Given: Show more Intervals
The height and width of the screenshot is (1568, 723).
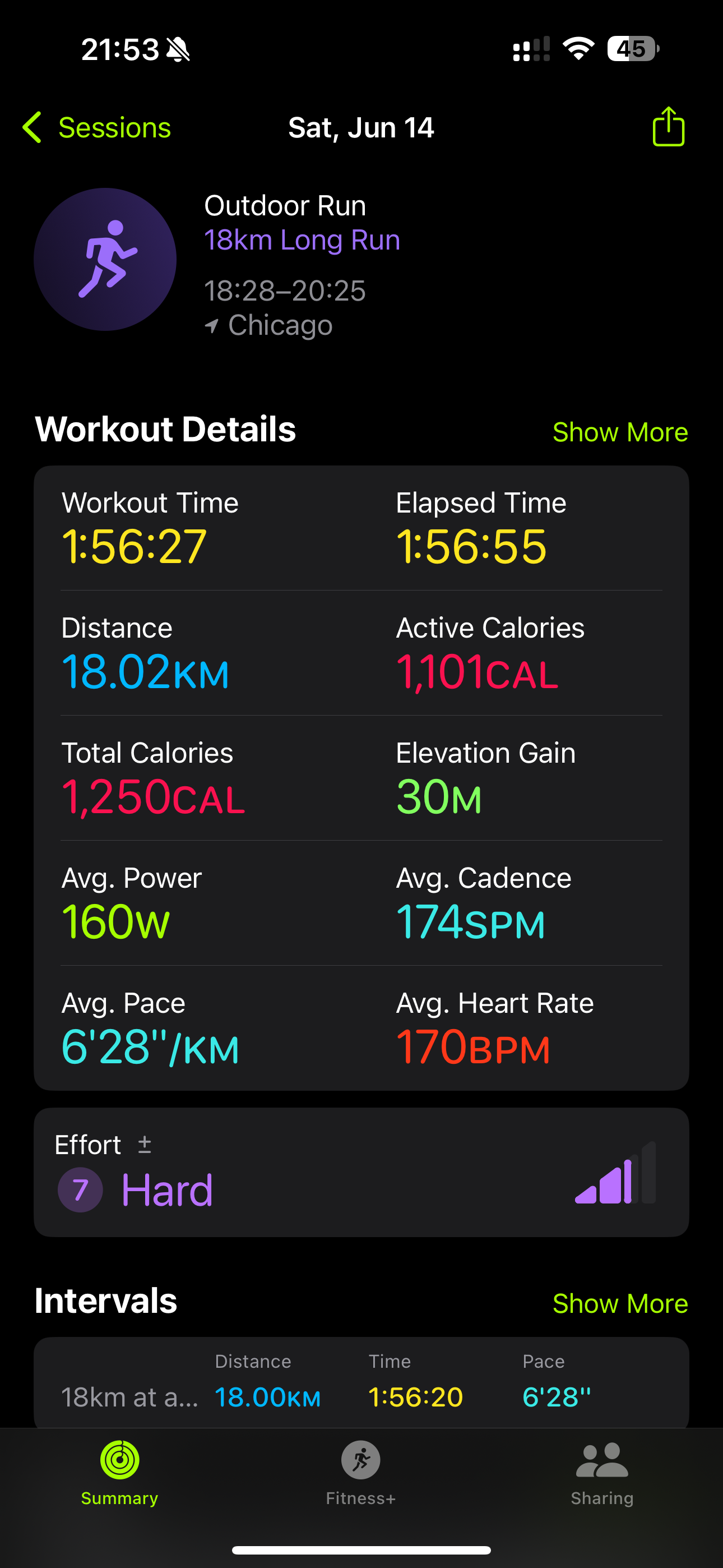Looking at the screenshot, I should click(x=619, y=1303).
